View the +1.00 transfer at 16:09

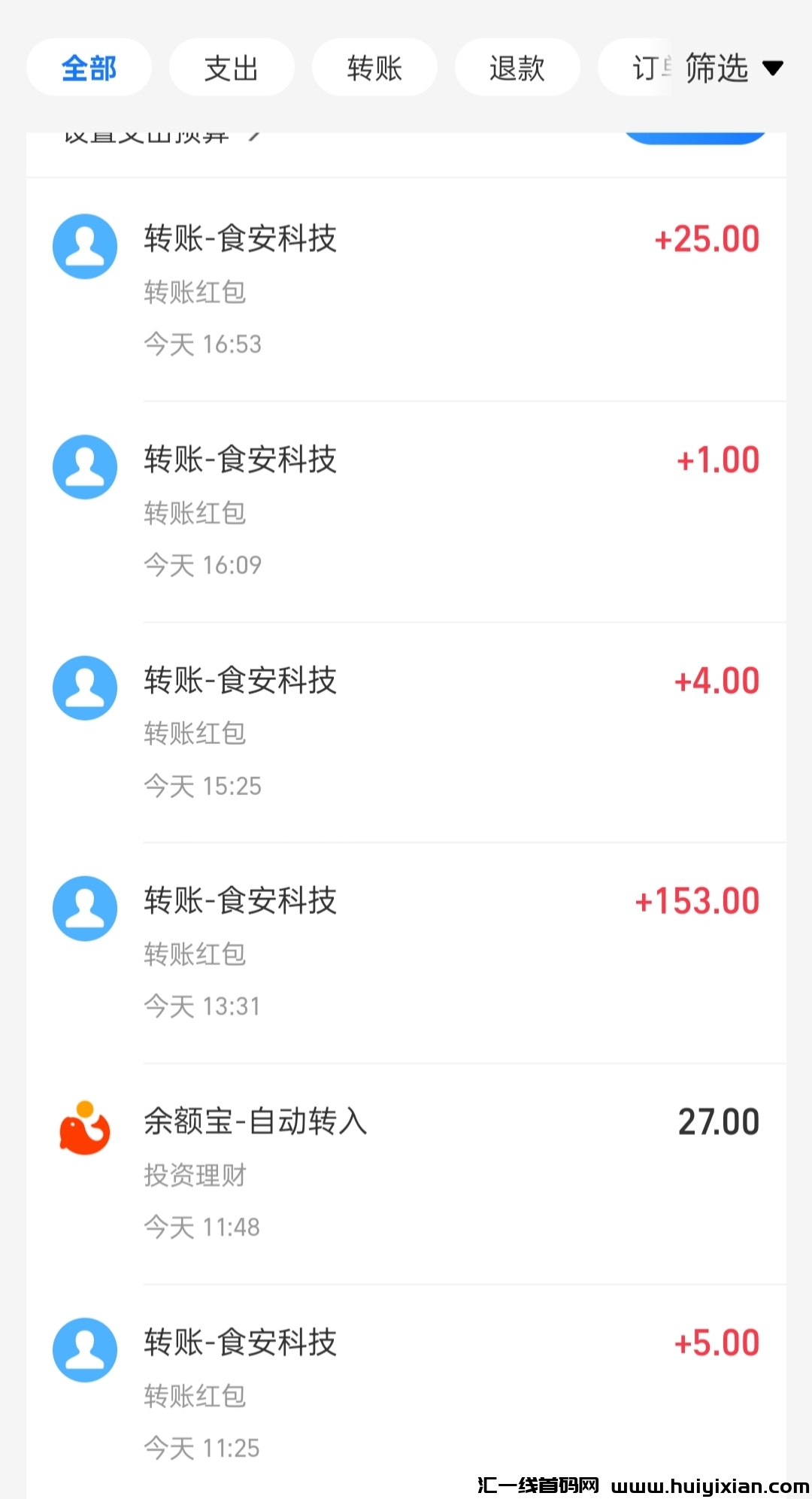coord(406,511)
